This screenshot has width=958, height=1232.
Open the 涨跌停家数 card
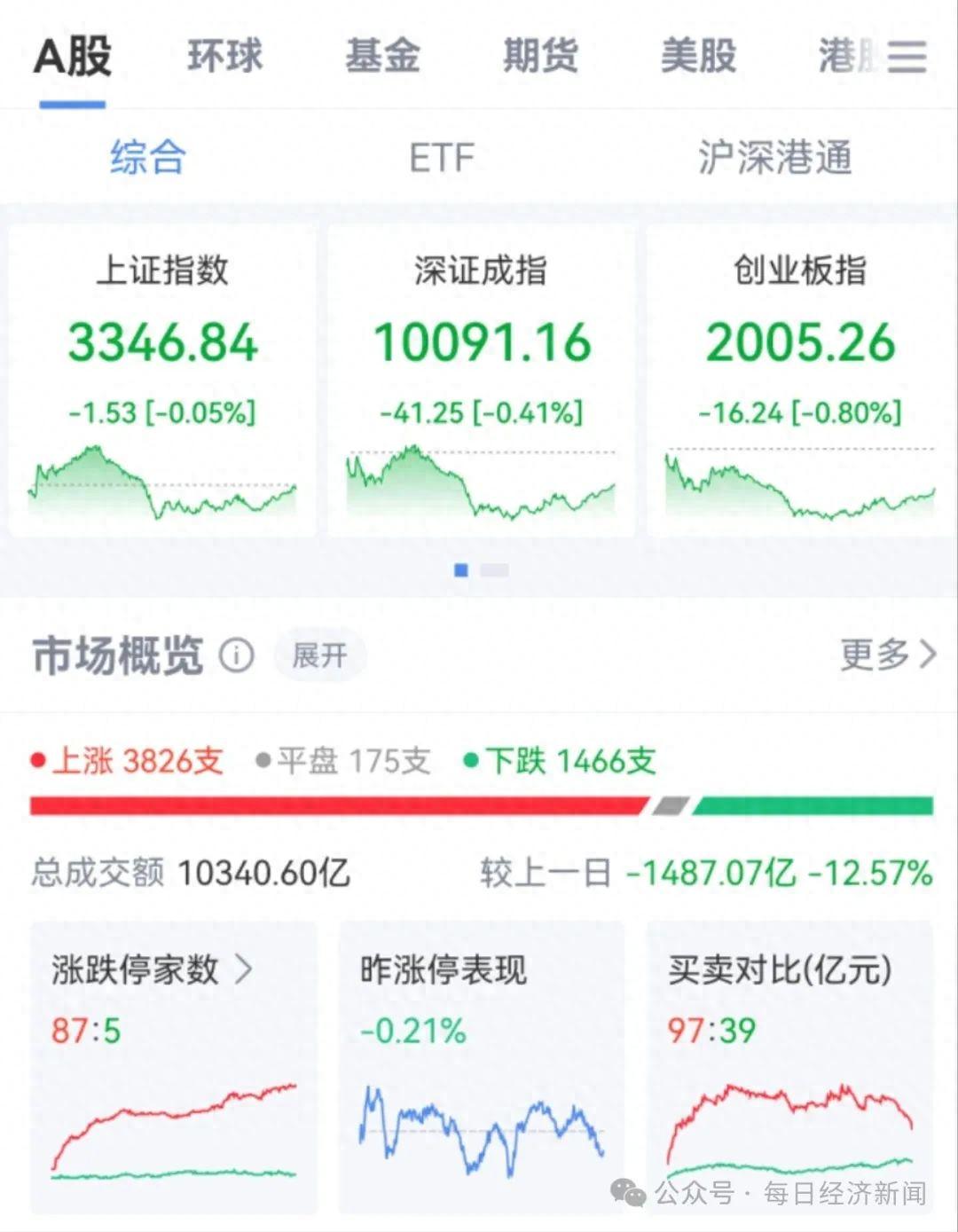[x=173, y=1068]
